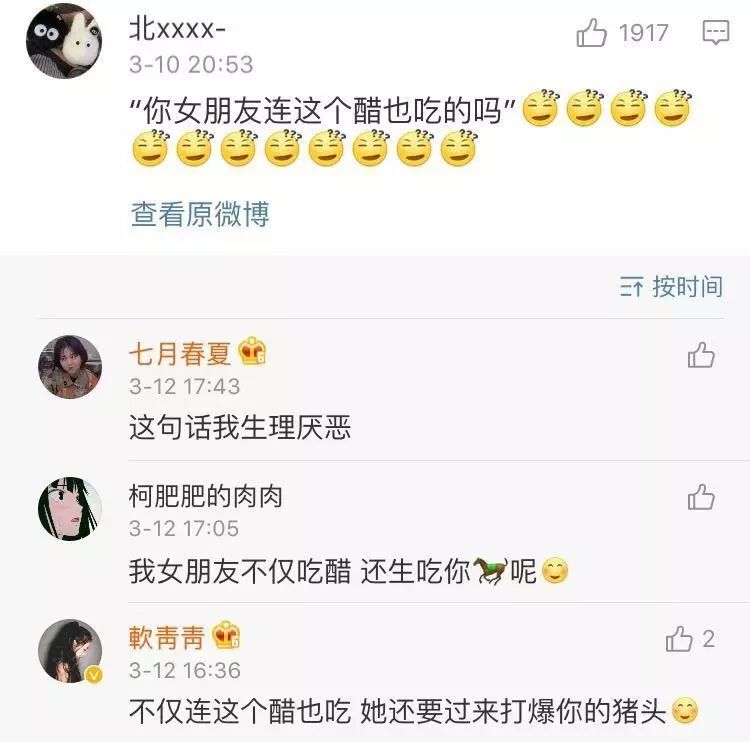This screenshot has width=750, height=742.
Task: Like the comment by 北xxxx-
Action: click(x=592, y=34)
